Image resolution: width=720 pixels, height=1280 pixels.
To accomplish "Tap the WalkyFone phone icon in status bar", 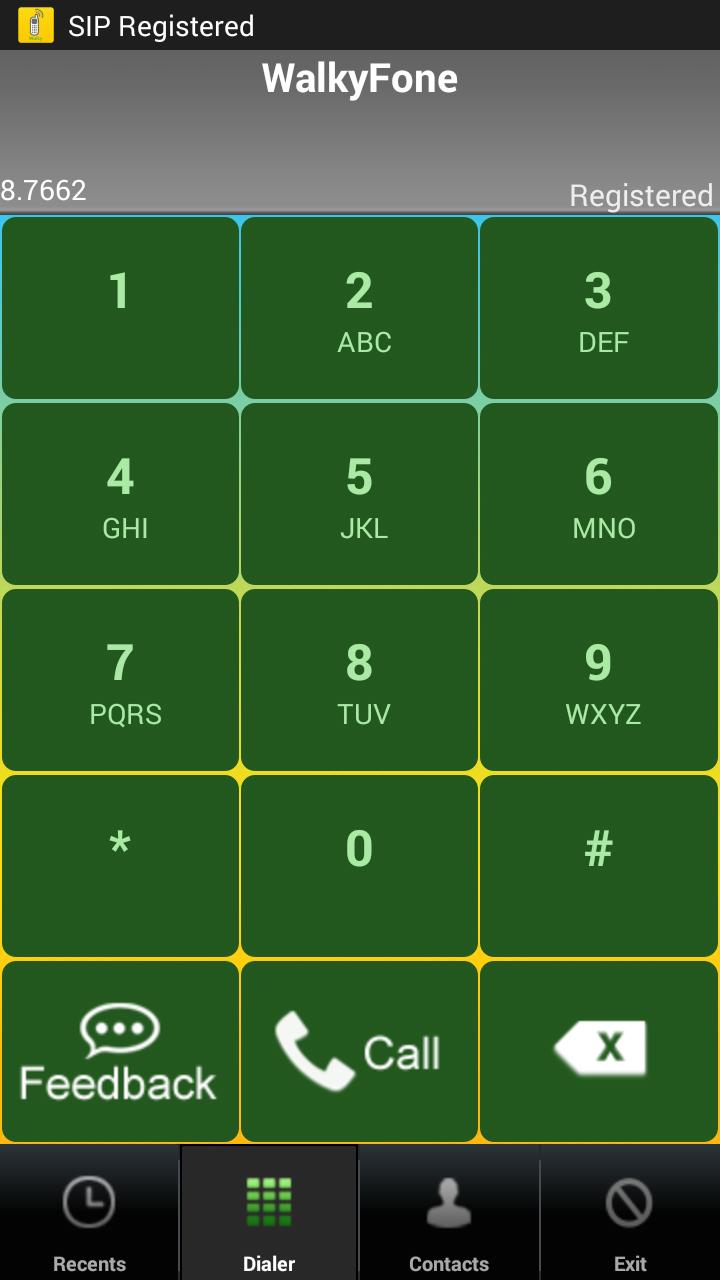I will click(36, 25).
